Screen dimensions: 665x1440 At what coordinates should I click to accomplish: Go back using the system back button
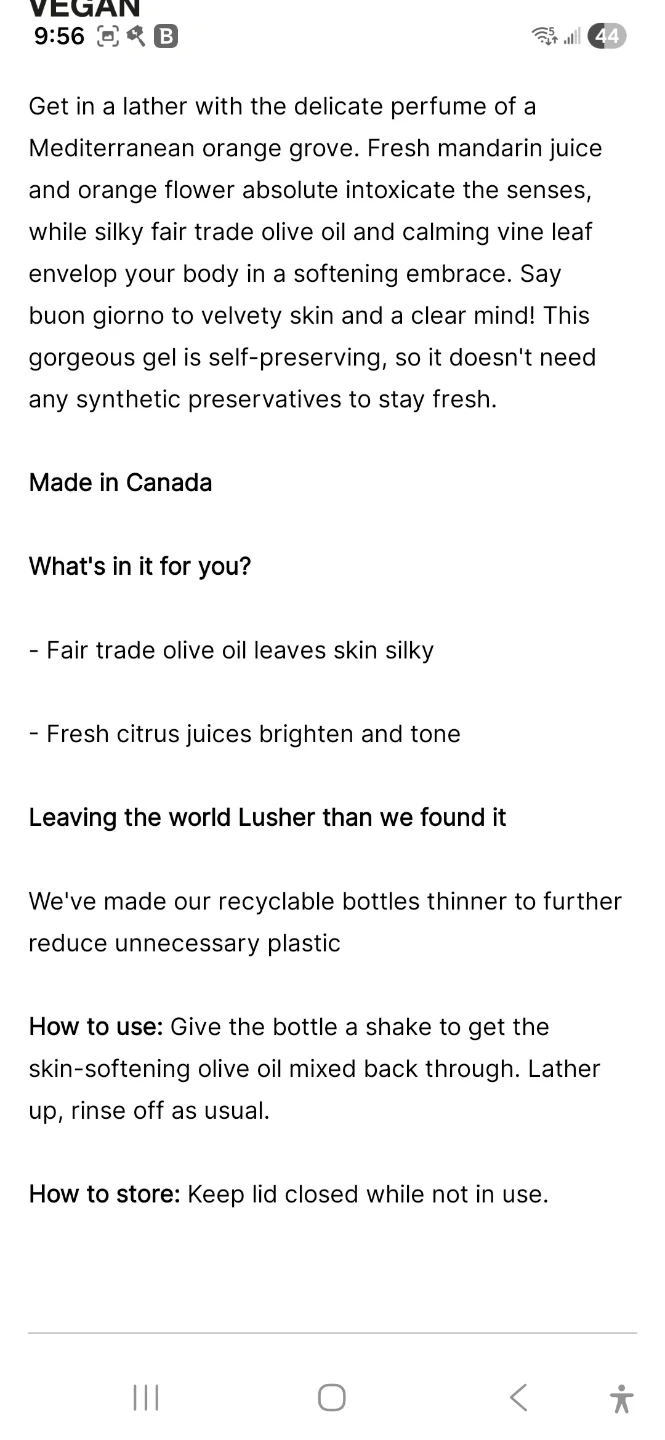518,1397
